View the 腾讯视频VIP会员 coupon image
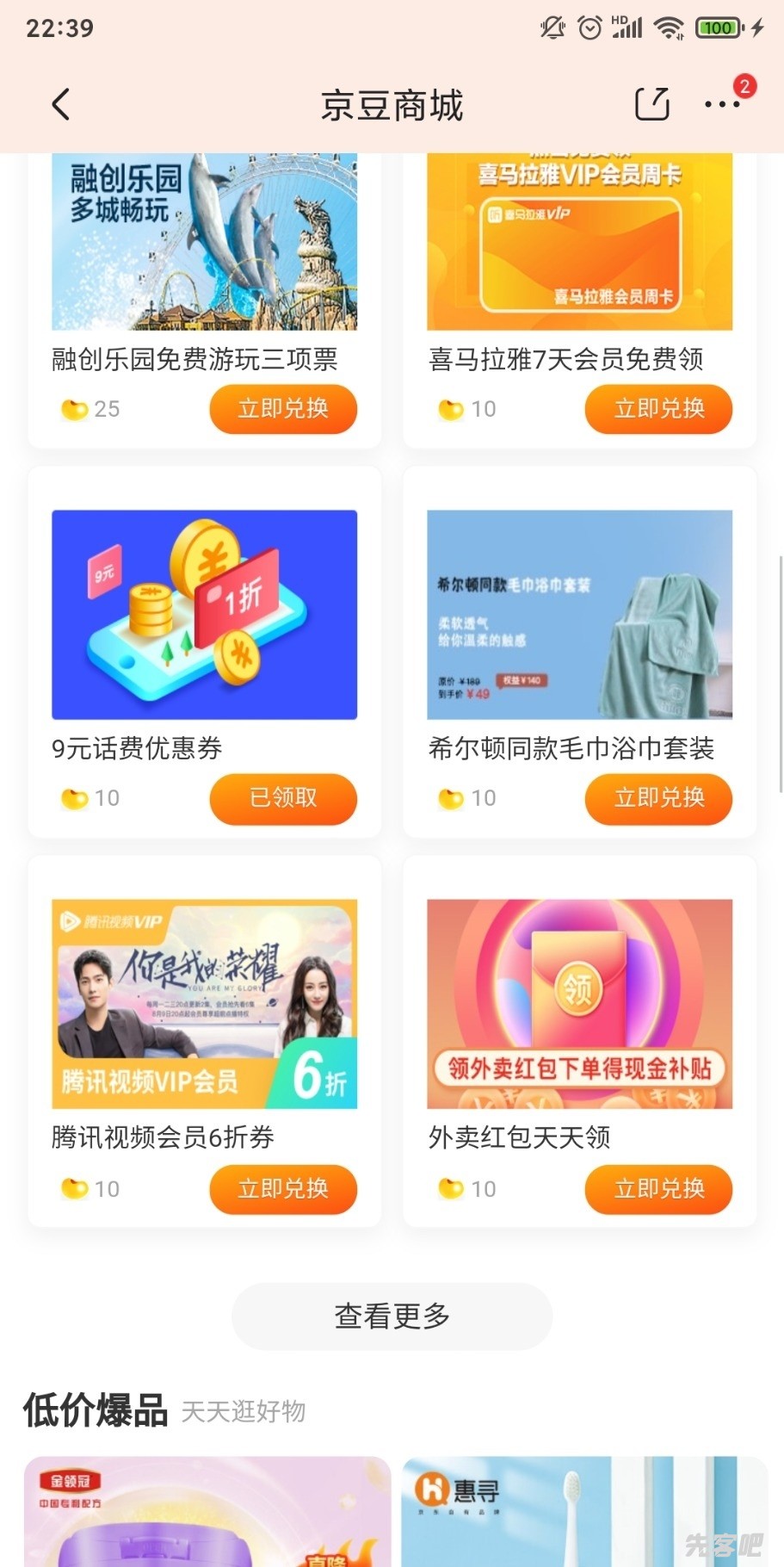Image resolution: width=784 pixels, height=1567 pixels. [x=204, y=1004]
